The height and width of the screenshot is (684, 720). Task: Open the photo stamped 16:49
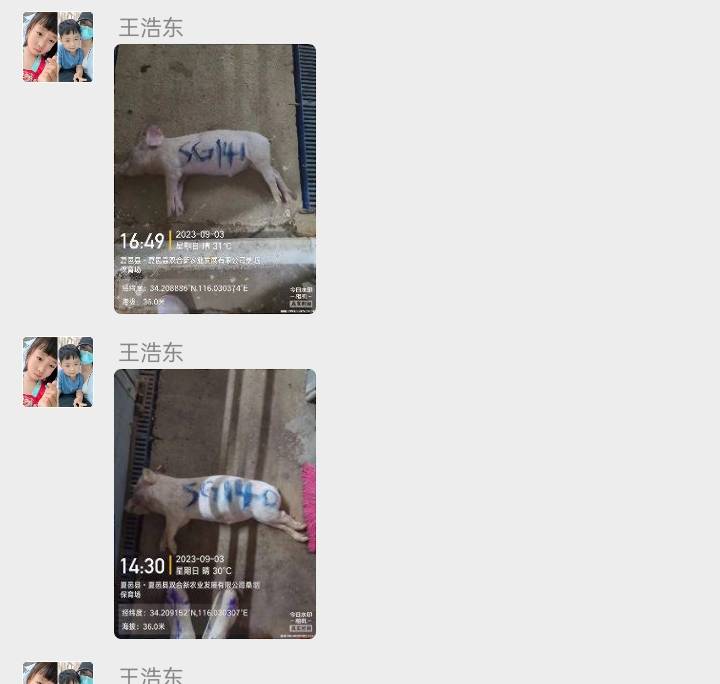(215, 179)
